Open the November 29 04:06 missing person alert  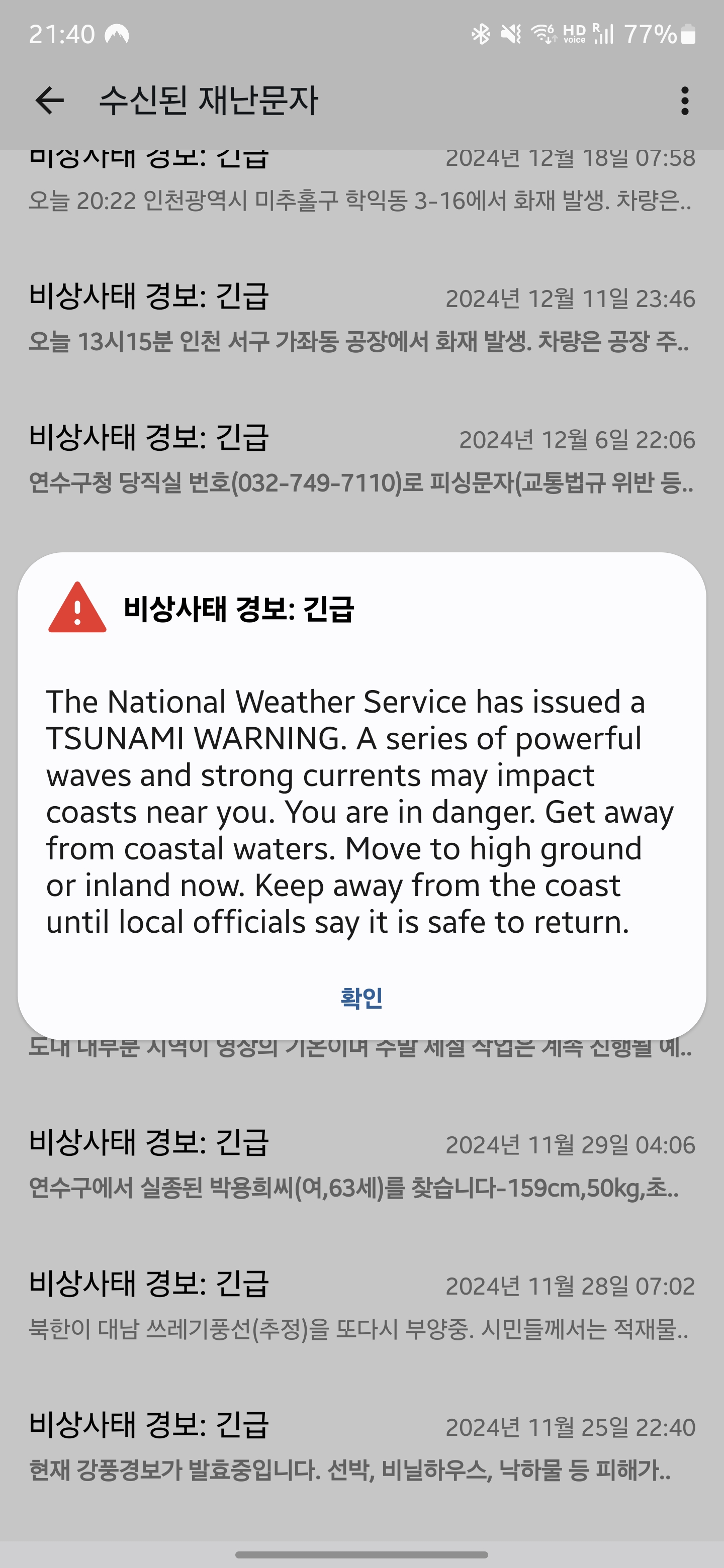click(361, 1165)
